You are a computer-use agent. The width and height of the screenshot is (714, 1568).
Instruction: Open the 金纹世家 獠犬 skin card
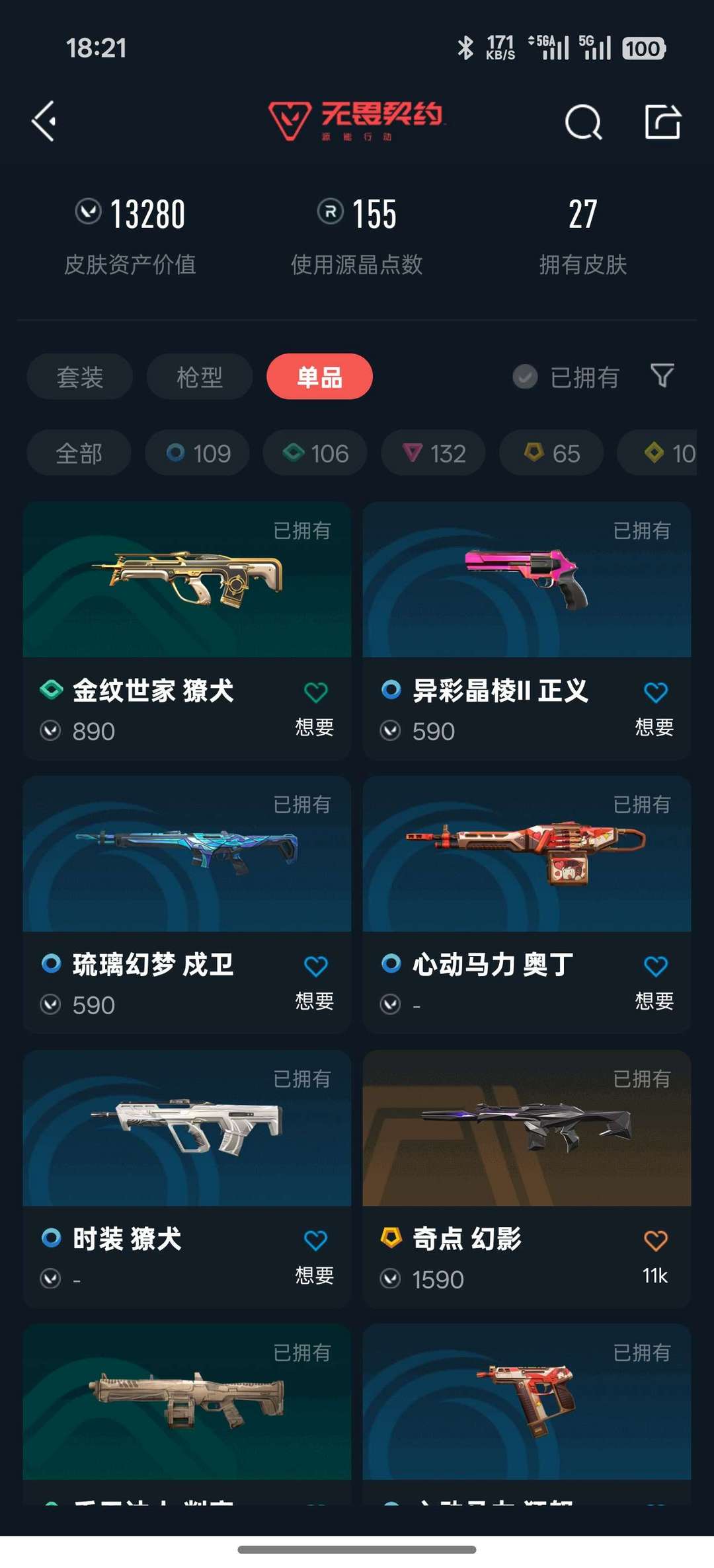(x=187, y=630)
